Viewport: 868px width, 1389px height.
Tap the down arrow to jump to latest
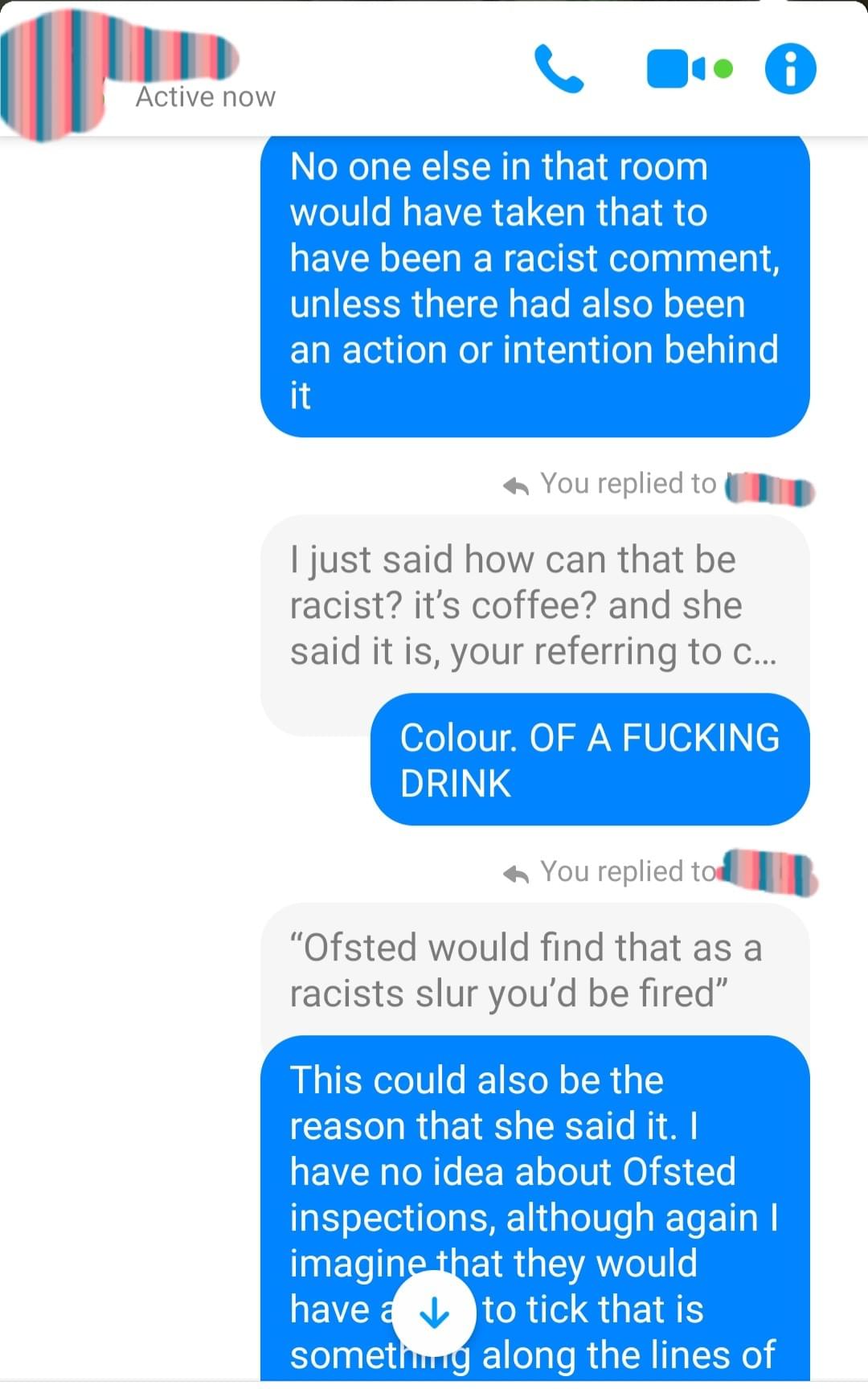[435, 1313]
